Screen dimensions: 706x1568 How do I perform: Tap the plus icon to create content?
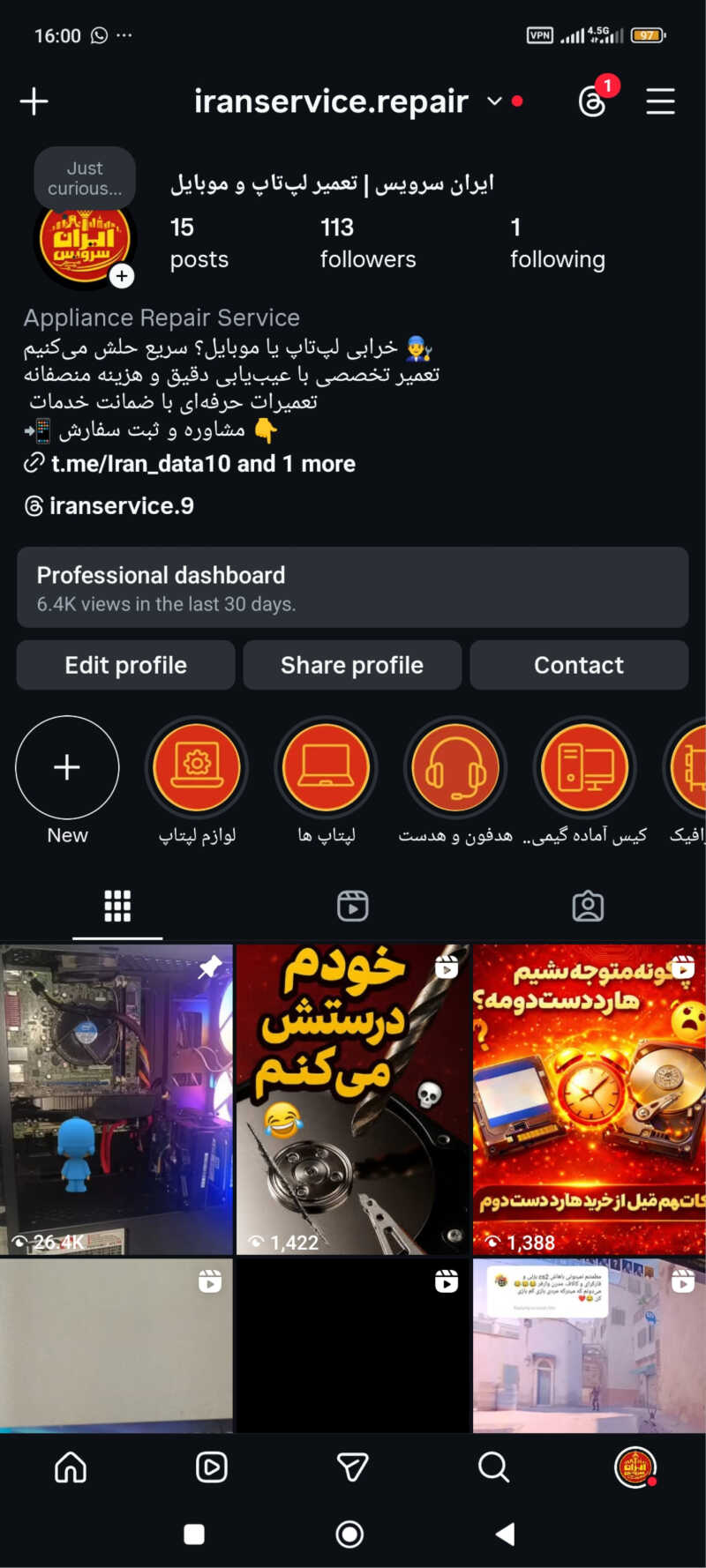[34, 101]
